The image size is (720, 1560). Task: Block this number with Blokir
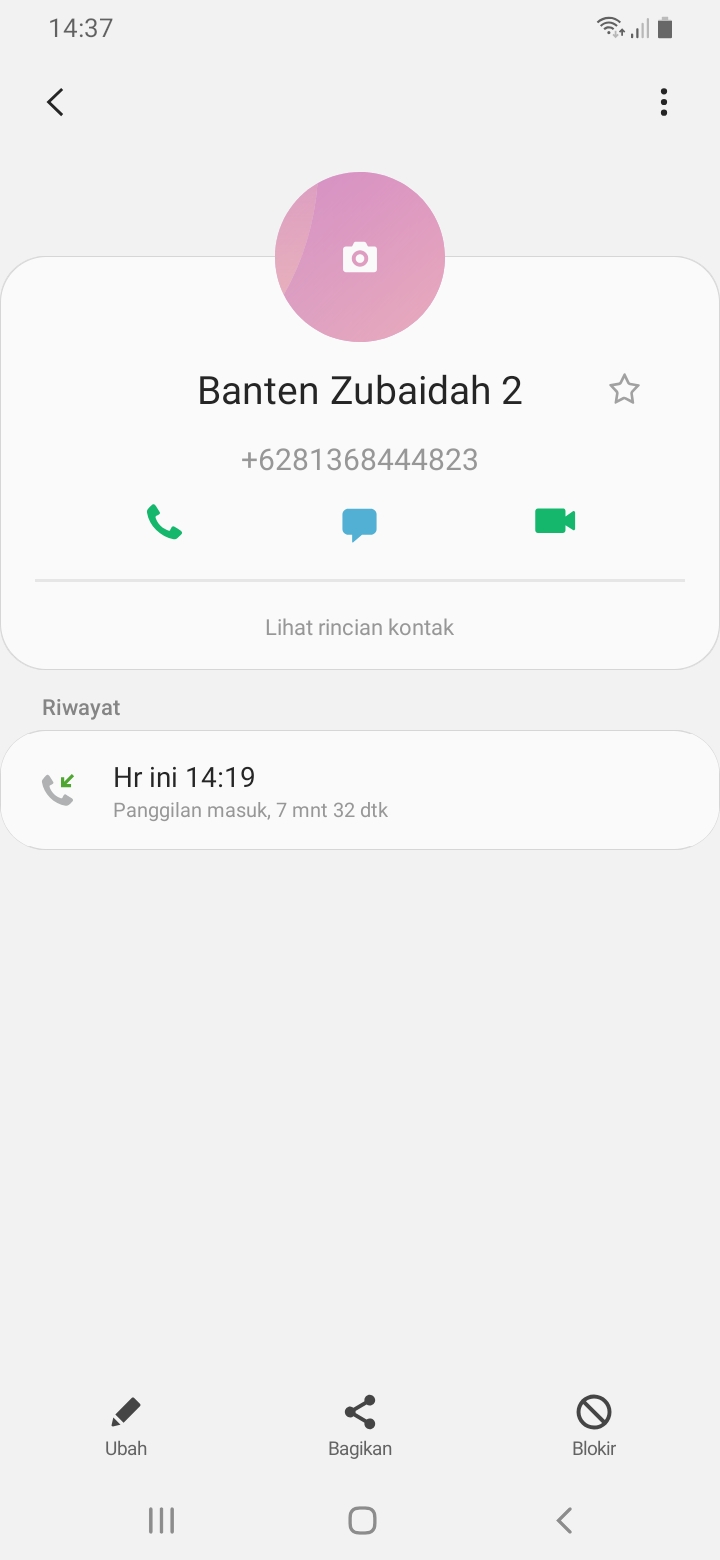pyautogui.click(x=594, y=1426)
